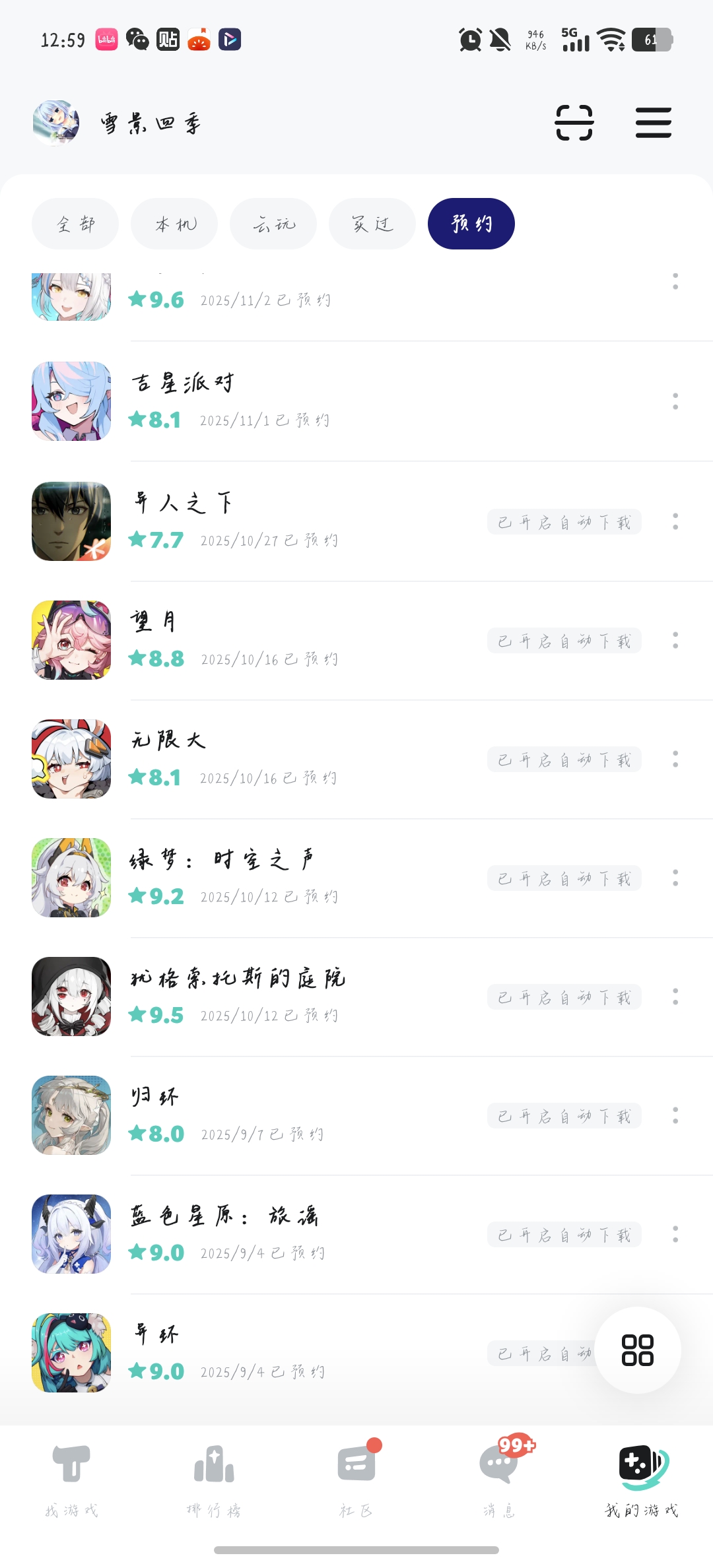Open the 绿梦：时空之声 game entry

[x=222, y=860]
